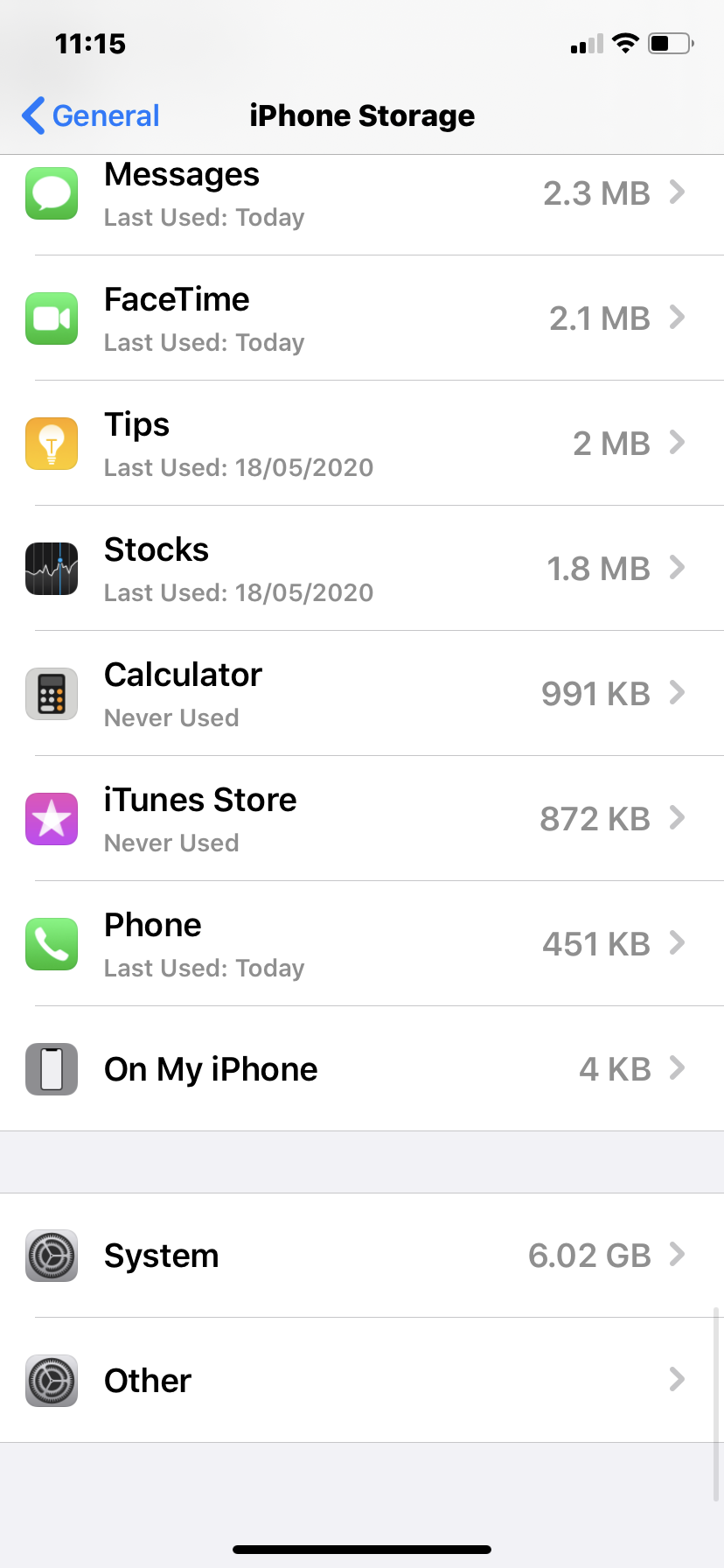Select the Stocks app row
Image resolution: width=724 pixels, height=1568 pixels.
tap(362, 569)
